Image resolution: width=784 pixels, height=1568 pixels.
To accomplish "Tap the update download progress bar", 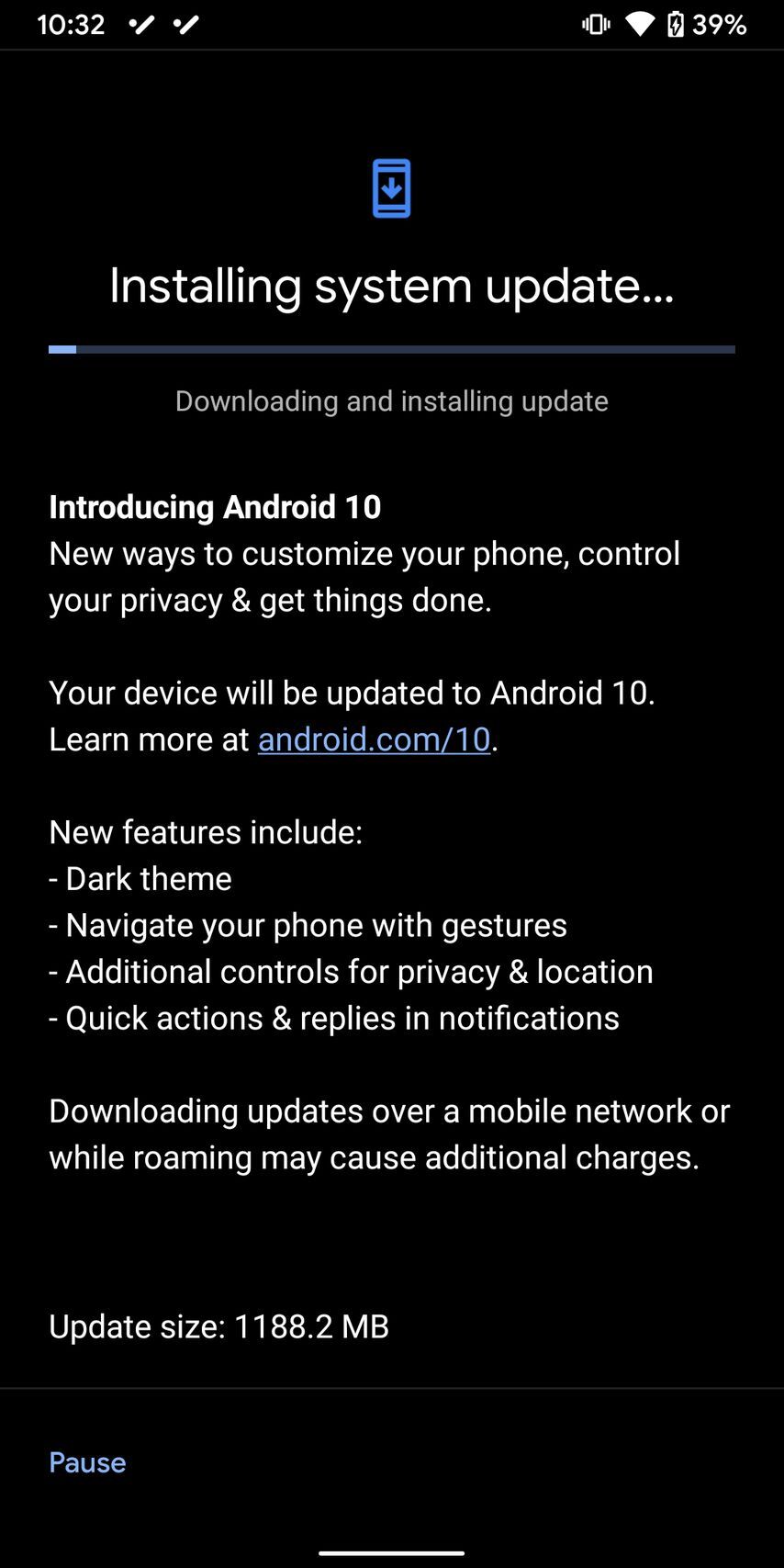I will [x=392, y=349].
